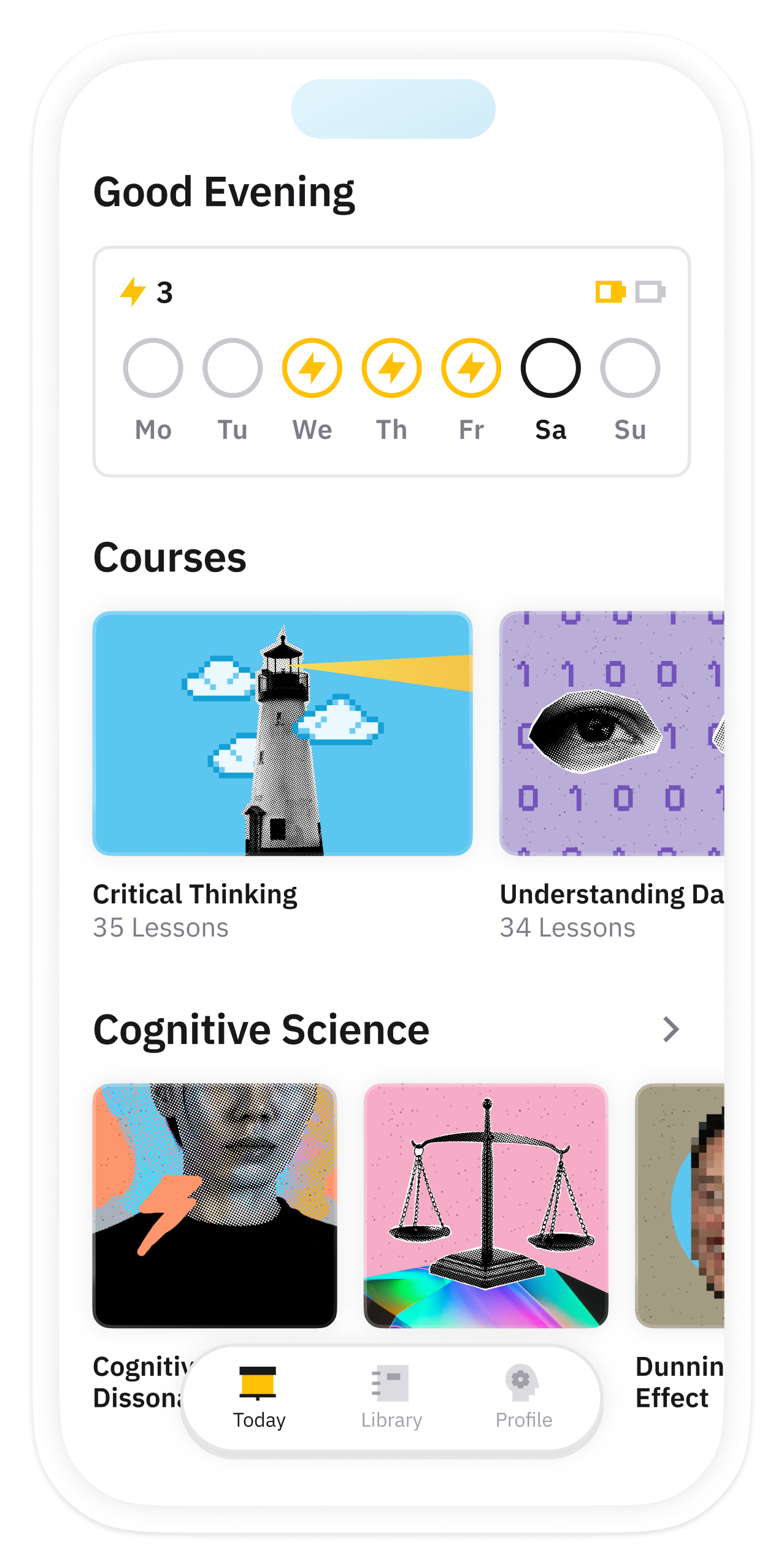Tap Thursday's lightning indicator
Image resolution: width=784 pixels, height=1565 pixels.
[392, 367]
